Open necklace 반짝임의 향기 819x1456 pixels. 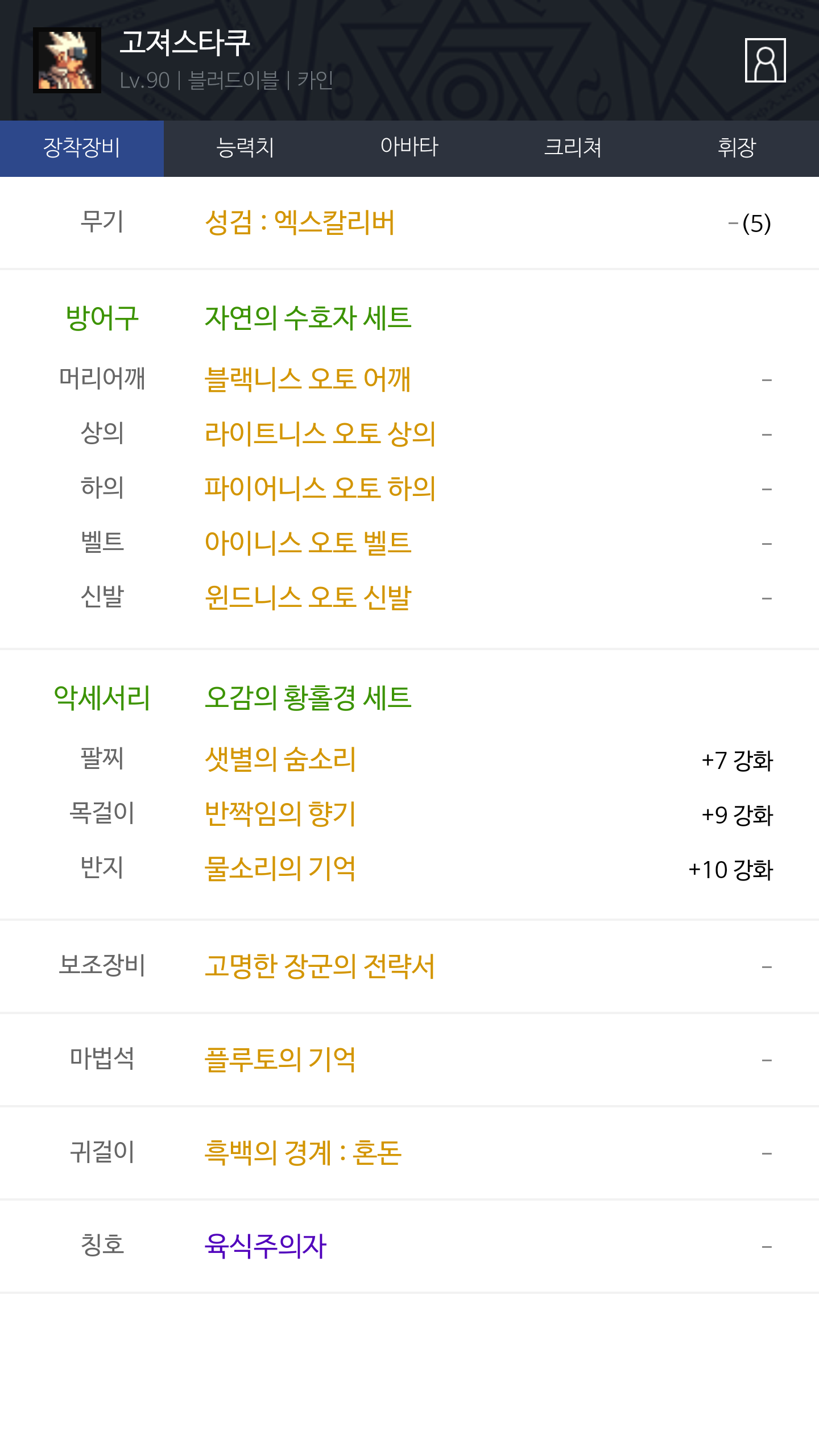coord(280,813)
